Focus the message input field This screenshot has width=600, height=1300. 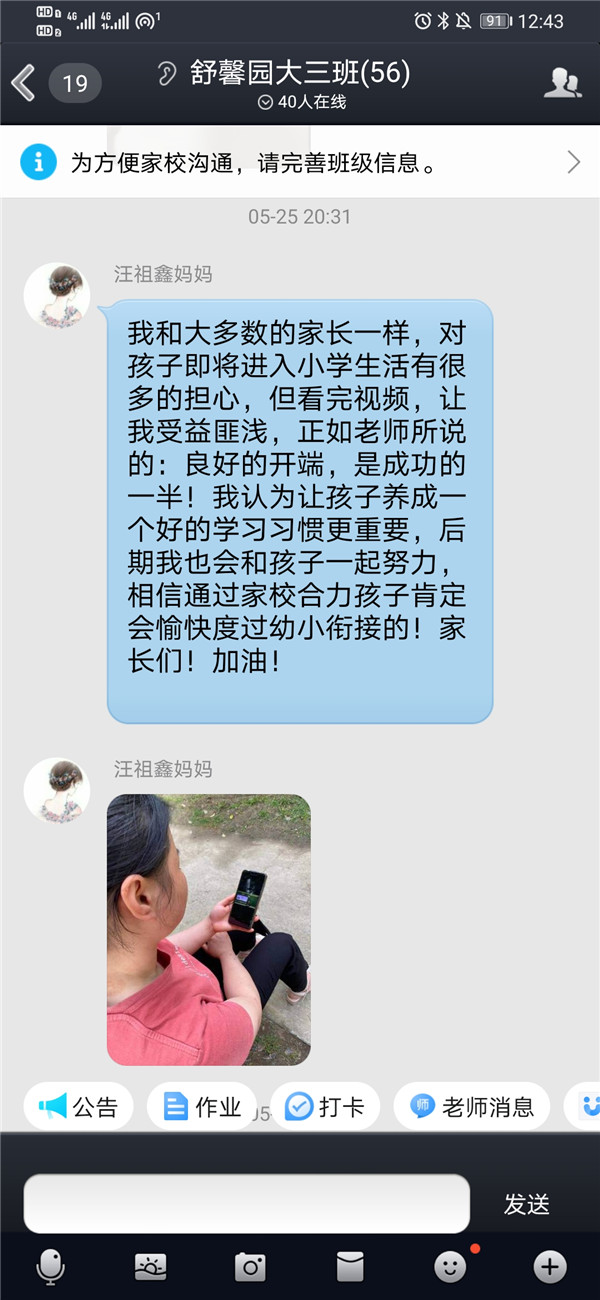coord(246,1203)
